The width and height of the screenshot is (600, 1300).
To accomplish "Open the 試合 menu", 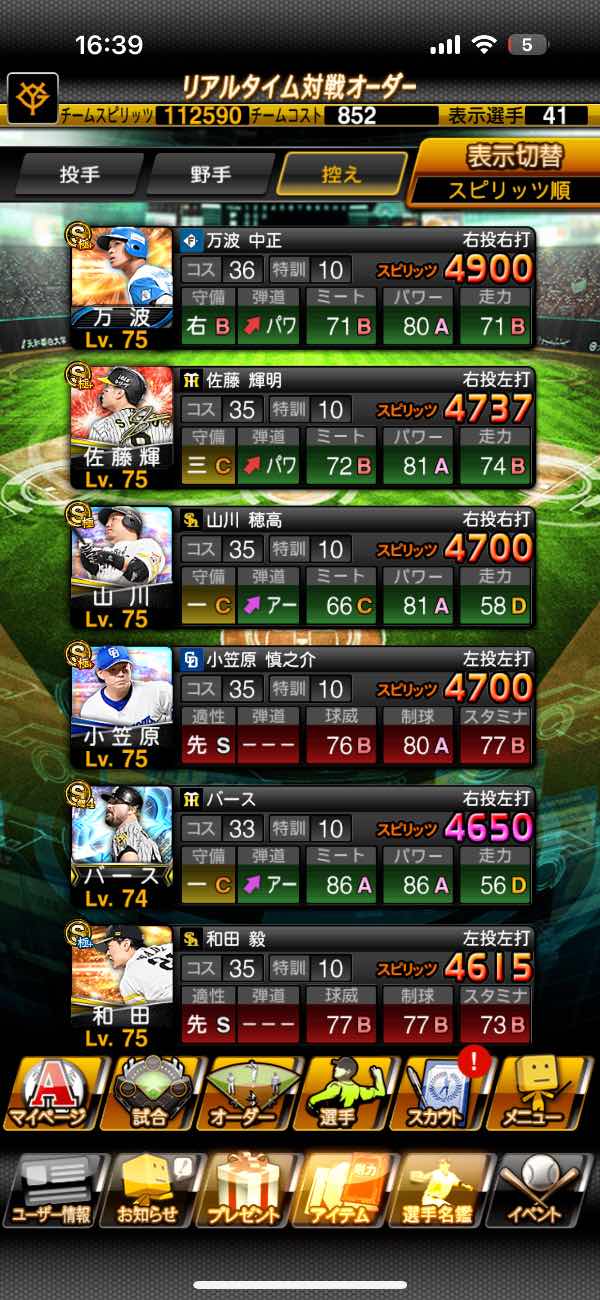I will pos(150,1092).
